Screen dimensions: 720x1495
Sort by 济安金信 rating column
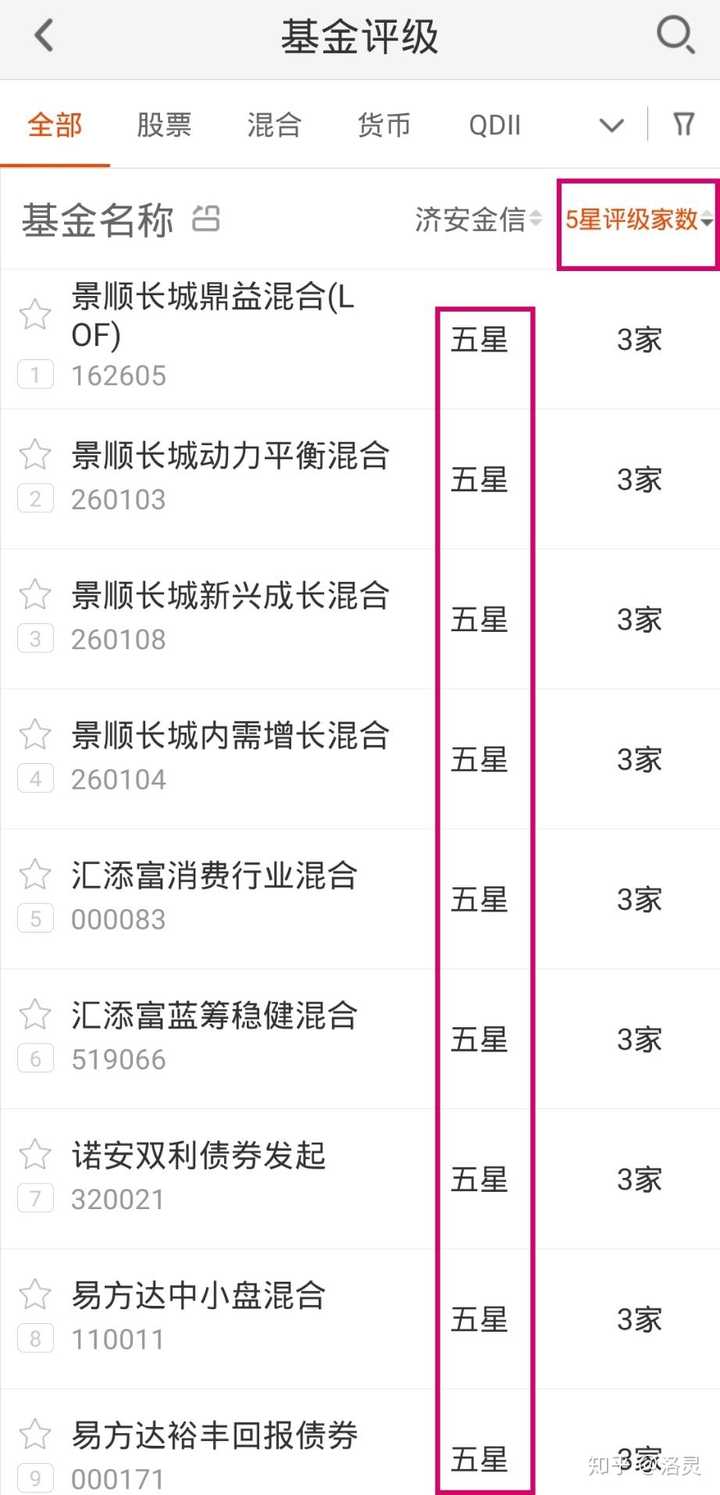(x=478, y=220)
